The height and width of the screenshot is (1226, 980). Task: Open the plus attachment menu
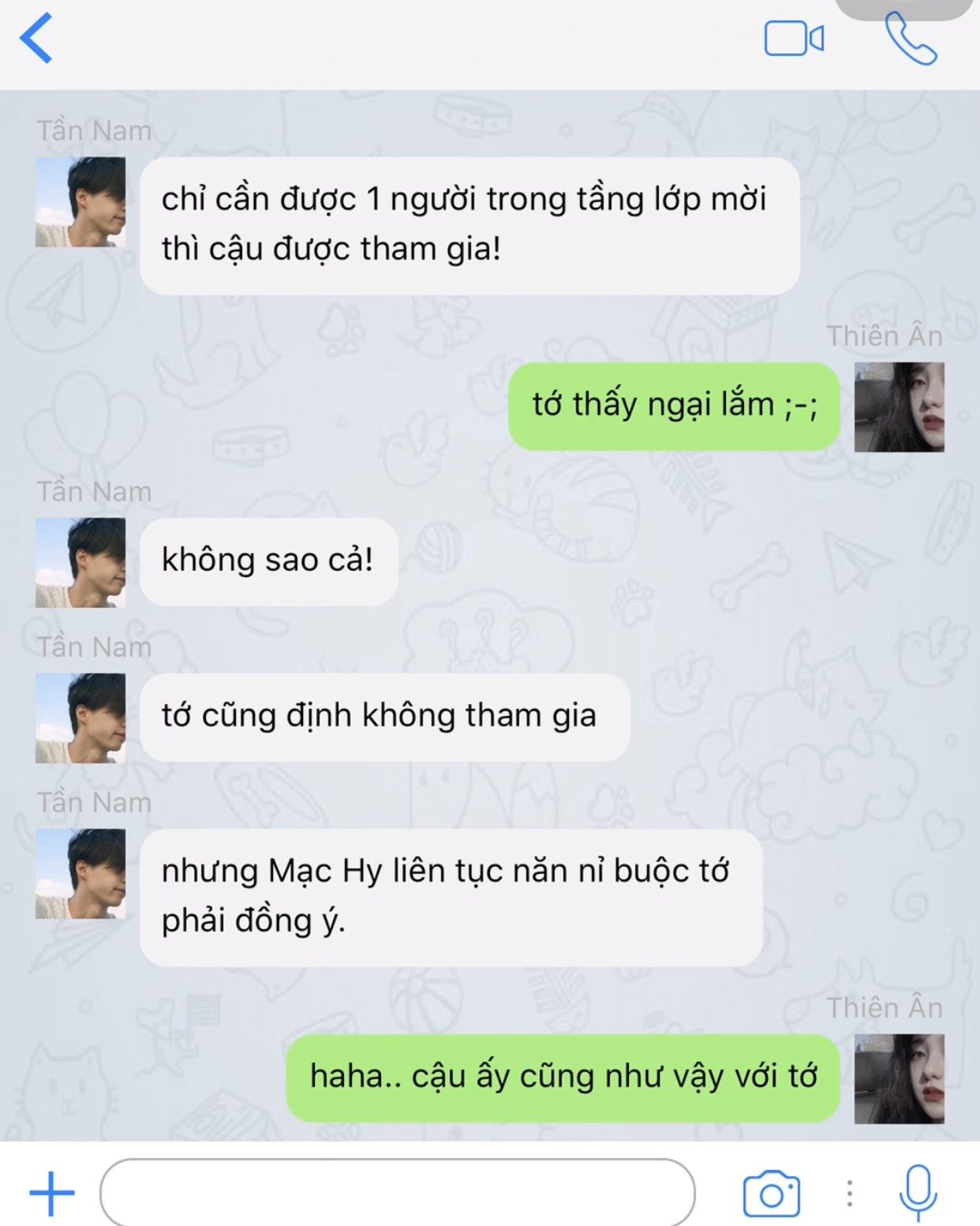[x=52, y=1194]
